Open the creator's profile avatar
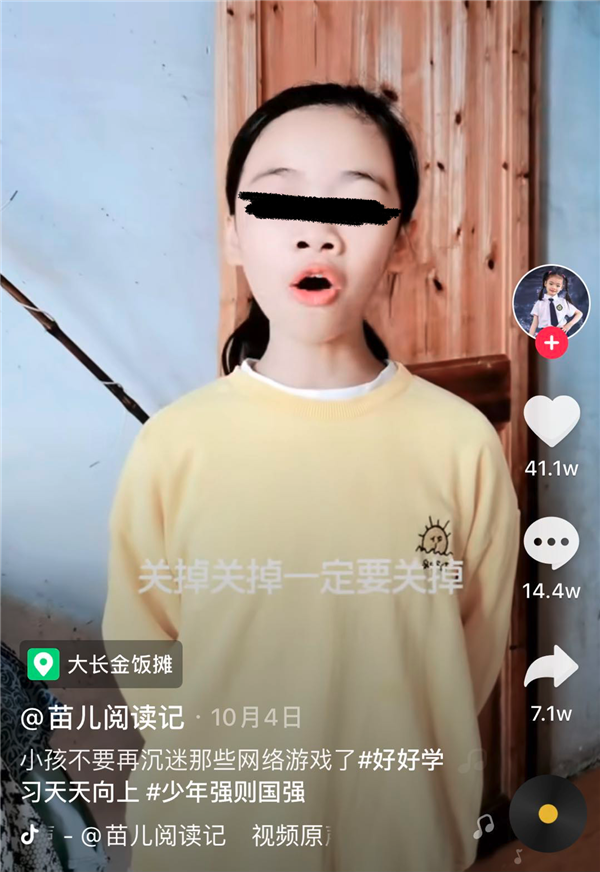 point(551,301)
